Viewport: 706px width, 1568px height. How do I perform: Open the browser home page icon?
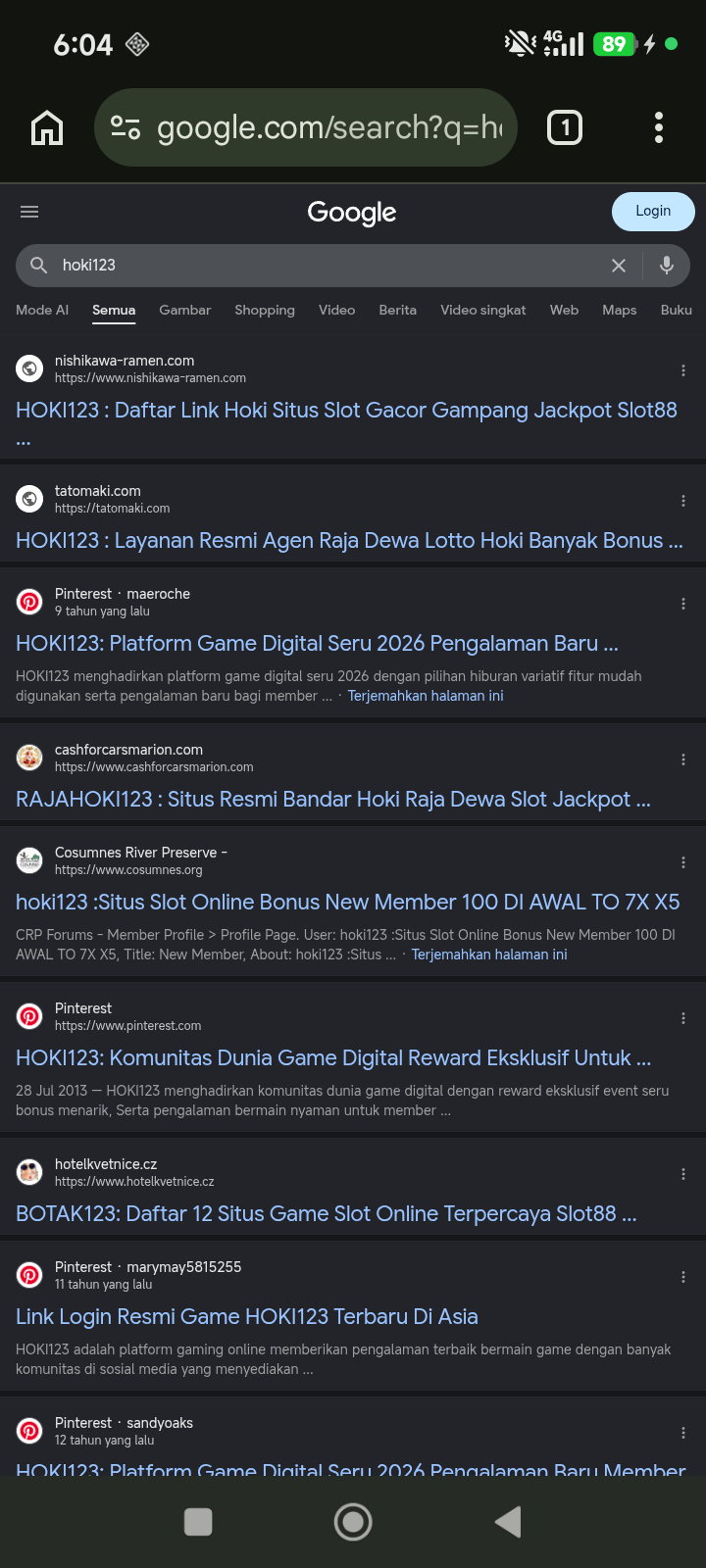click(47, 127)
